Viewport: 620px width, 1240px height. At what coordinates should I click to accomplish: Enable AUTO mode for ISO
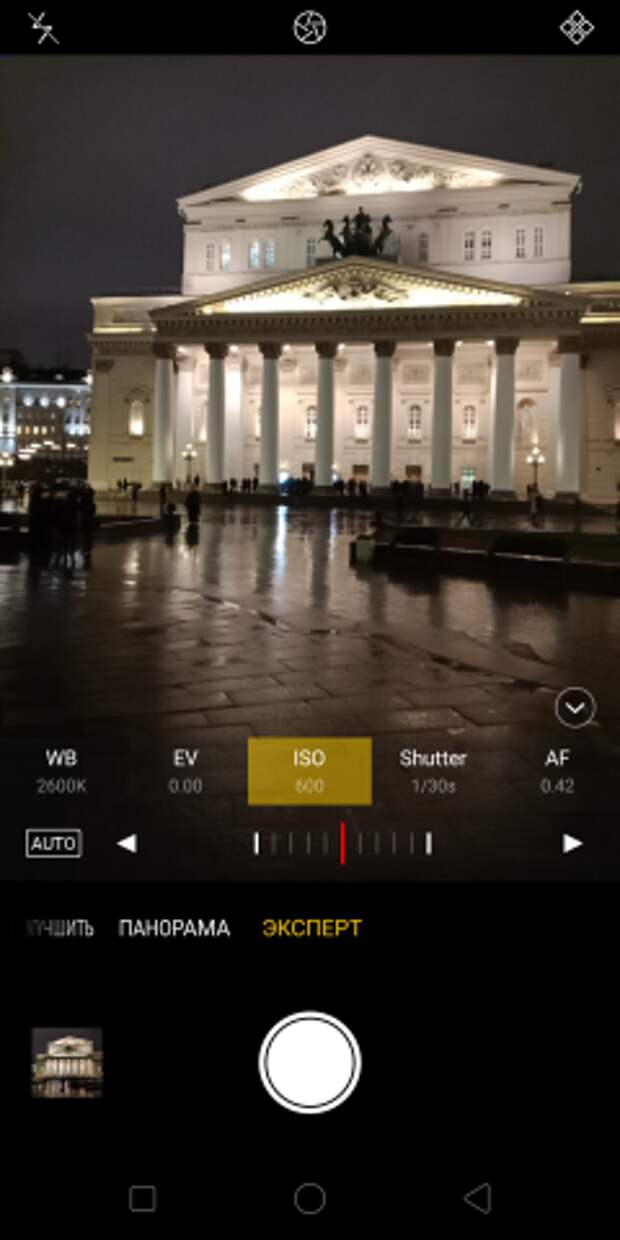point(54,843)
